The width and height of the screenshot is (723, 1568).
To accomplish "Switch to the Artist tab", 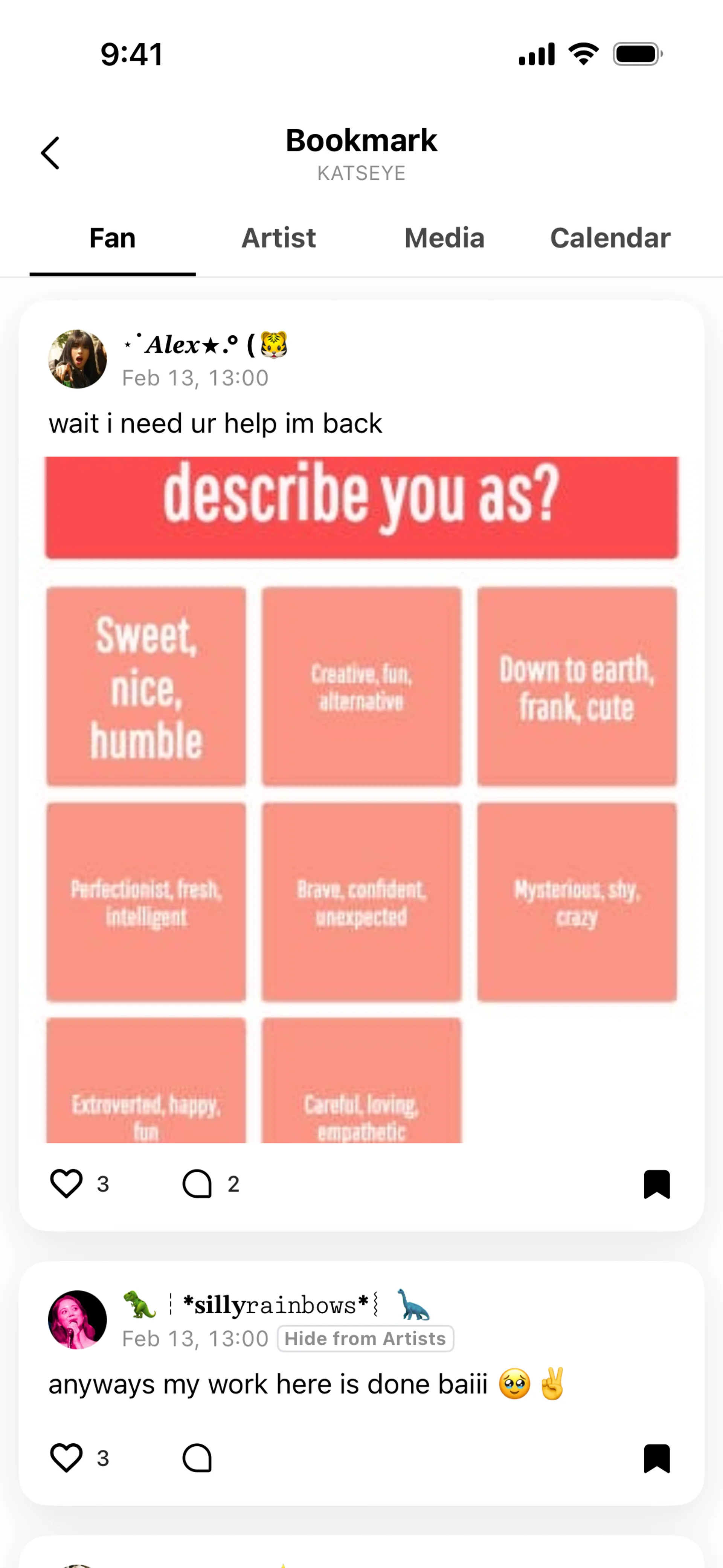I will click(x=279, y=238).
